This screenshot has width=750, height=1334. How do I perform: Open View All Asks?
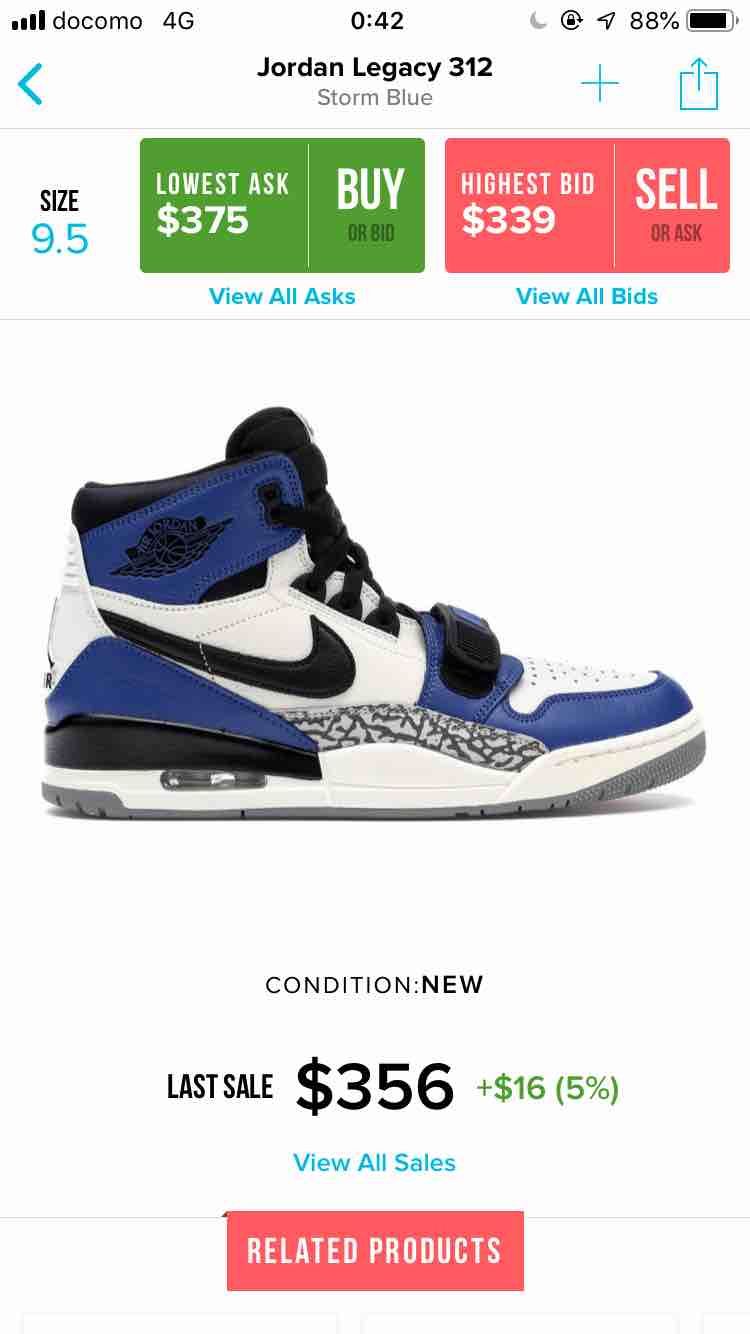[x=282, y=296]
